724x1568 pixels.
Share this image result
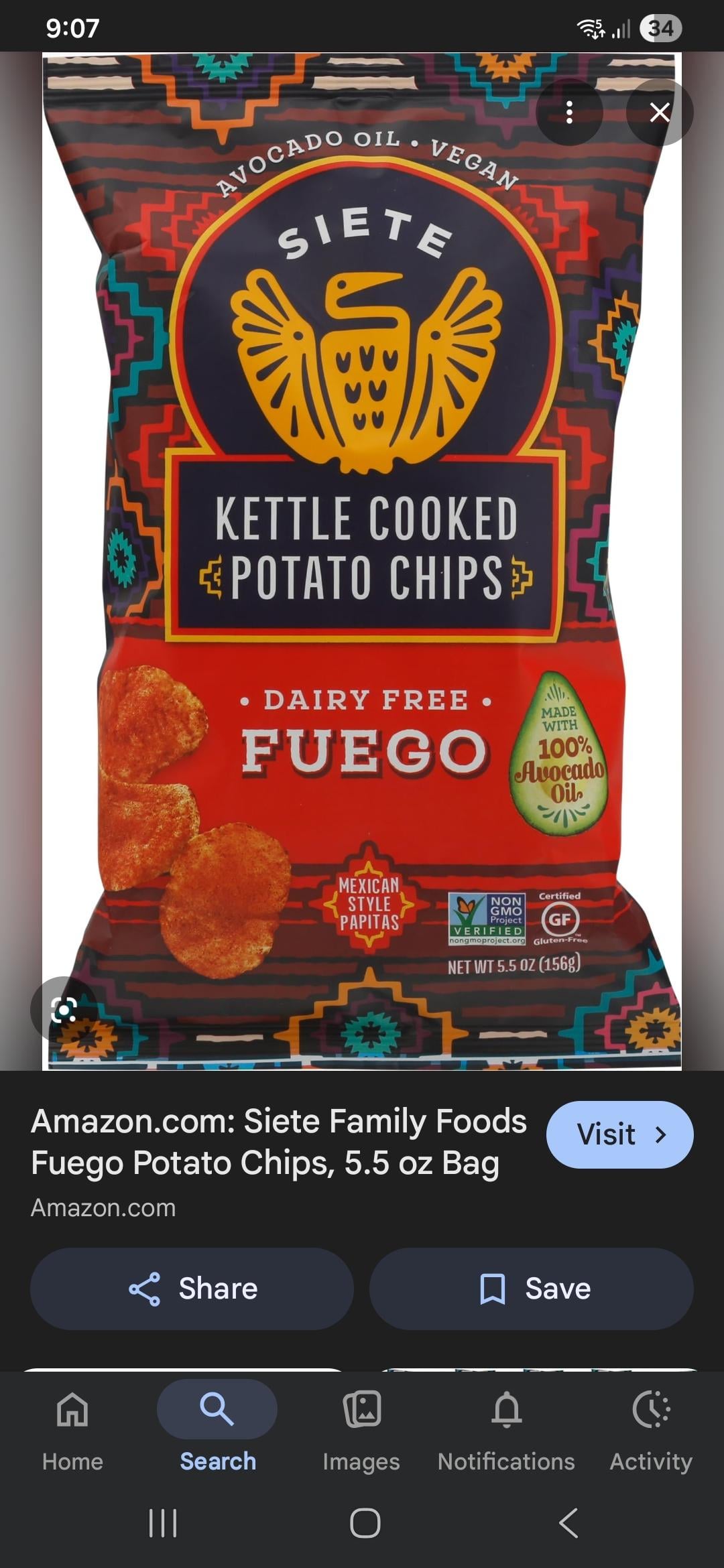[x=192, y=1289]
